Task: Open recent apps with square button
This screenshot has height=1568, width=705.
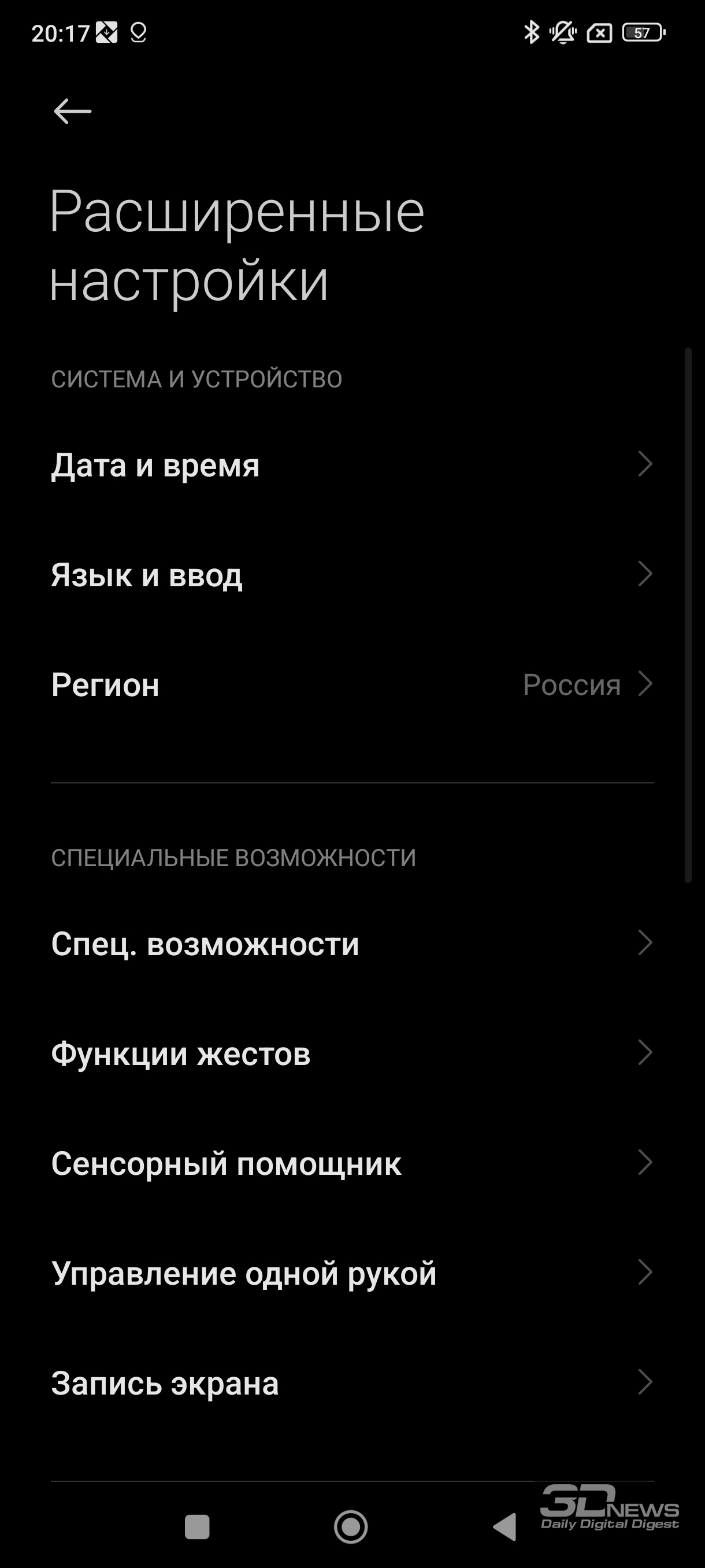Action: coord(197,1526)
